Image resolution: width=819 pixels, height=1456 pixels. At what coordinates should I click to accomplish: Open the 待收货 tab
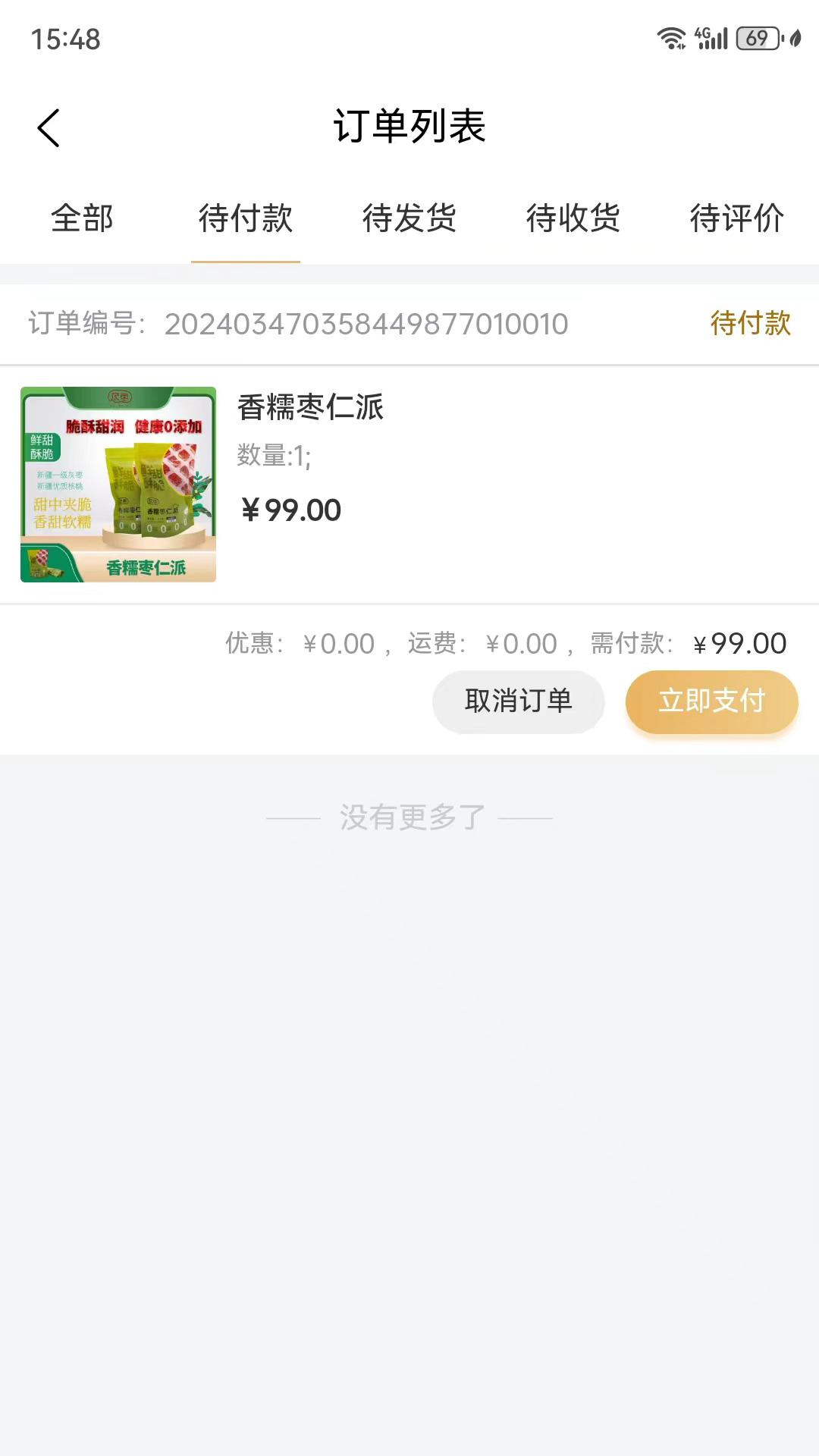(x=574, y=219)
